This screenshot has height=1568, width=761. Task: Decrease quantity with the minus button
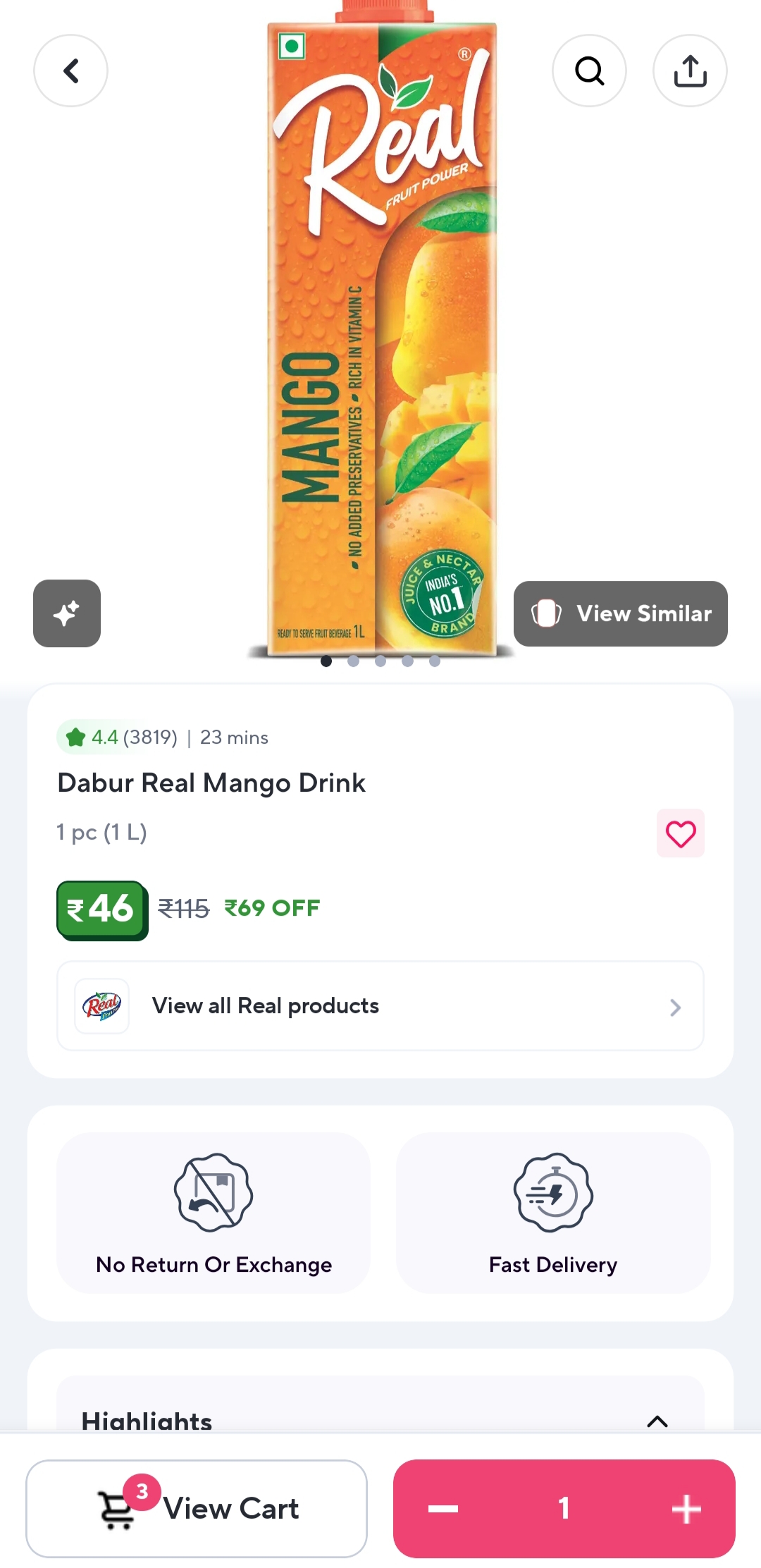pyautogui.click(x=443, y=1509)
